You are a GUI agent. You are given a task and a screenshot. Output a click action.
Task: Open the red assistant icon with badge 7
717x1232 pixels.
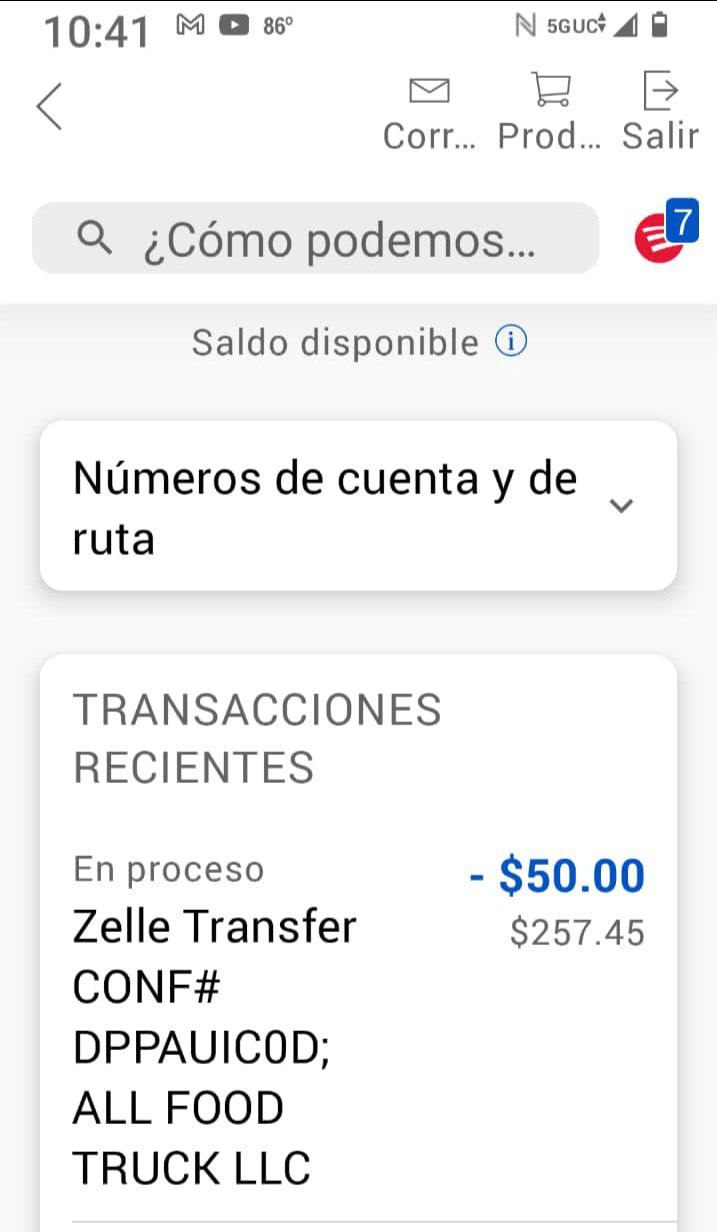tap(663, 236)
